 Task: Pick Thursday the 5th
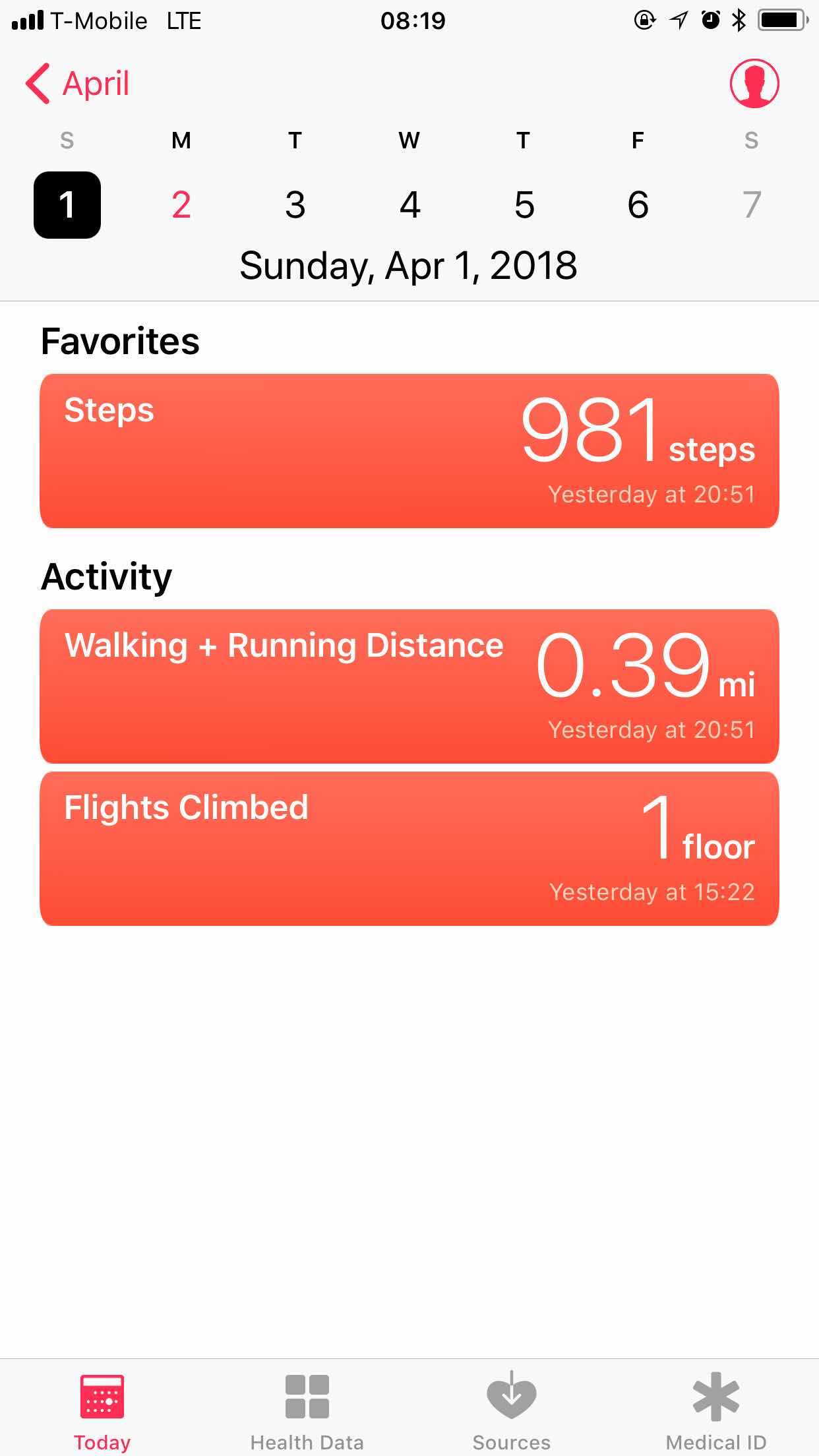pyautogui.click(x=524, y=204)
